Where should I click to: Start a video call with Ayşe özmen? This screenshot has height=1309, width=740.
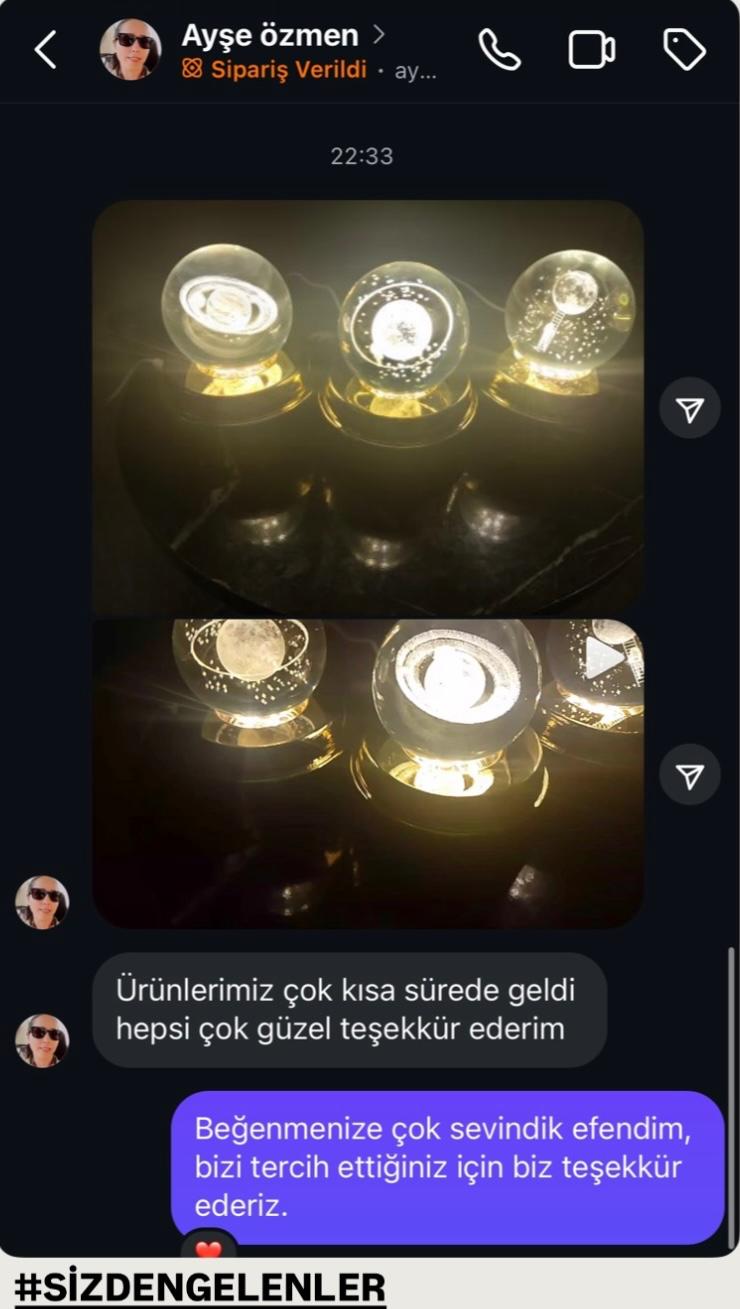click(x=591, y=49)
